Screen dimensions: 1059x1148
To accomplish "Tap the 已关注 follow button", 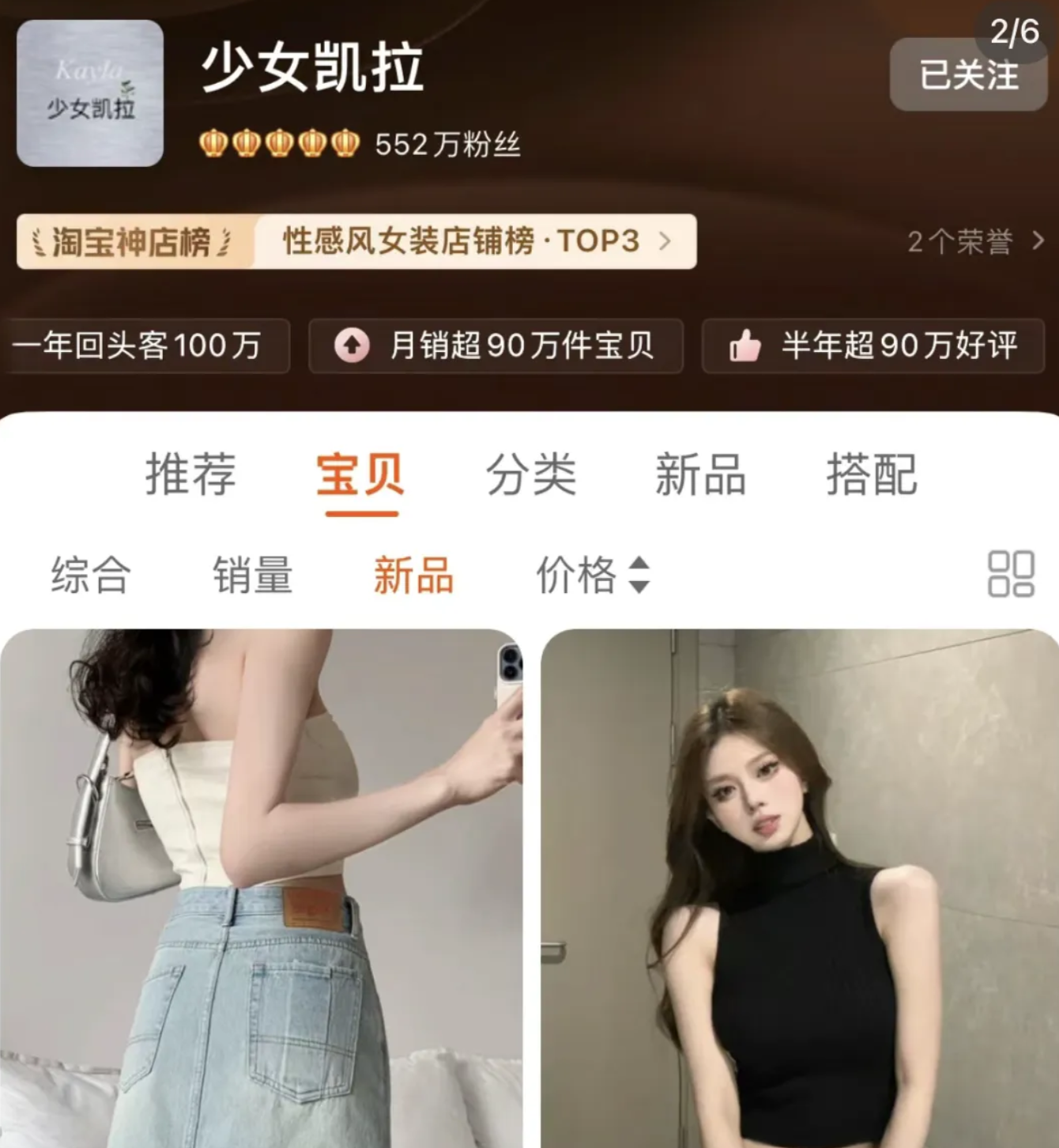I will pyautogui.click(x=968, y=76).
